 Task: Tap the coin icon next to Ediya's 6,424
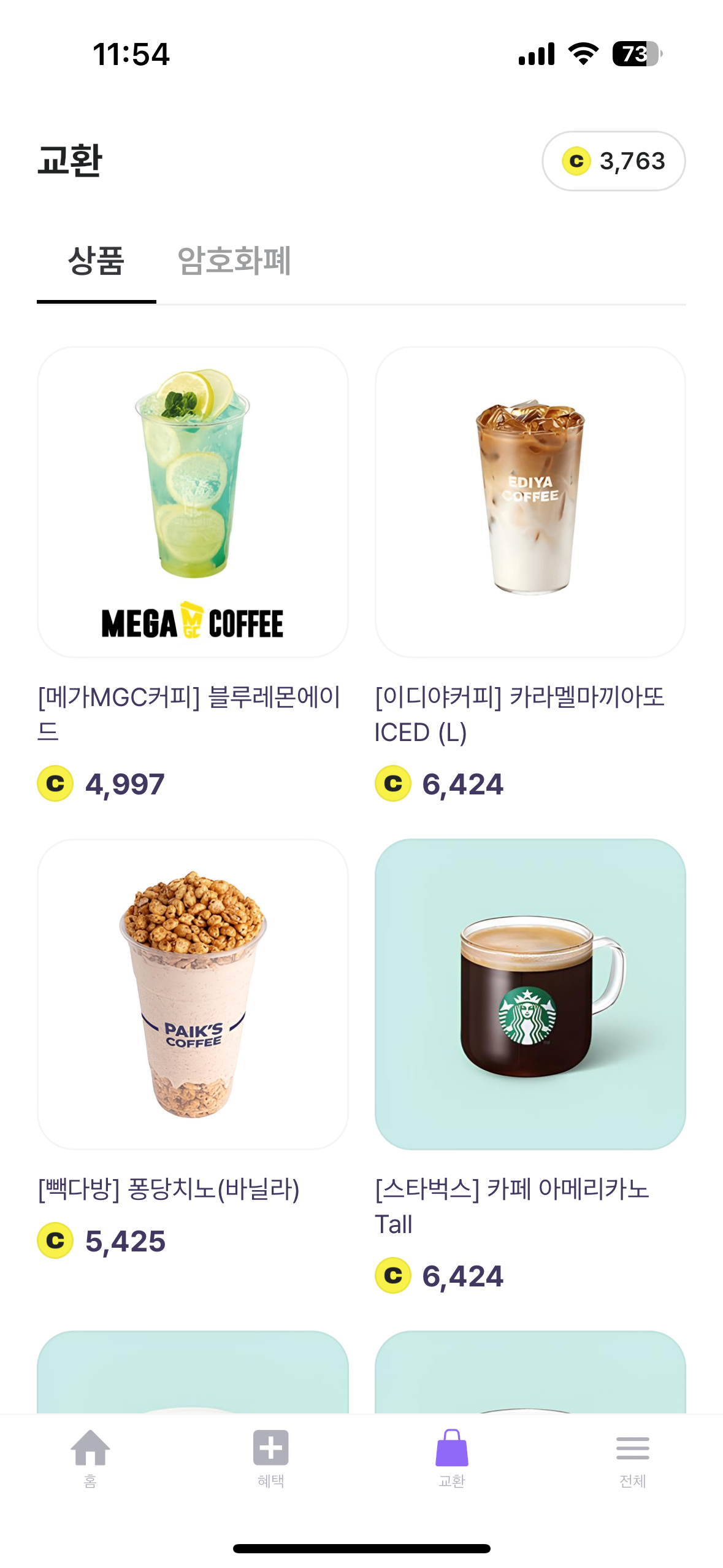pos(392,783)
